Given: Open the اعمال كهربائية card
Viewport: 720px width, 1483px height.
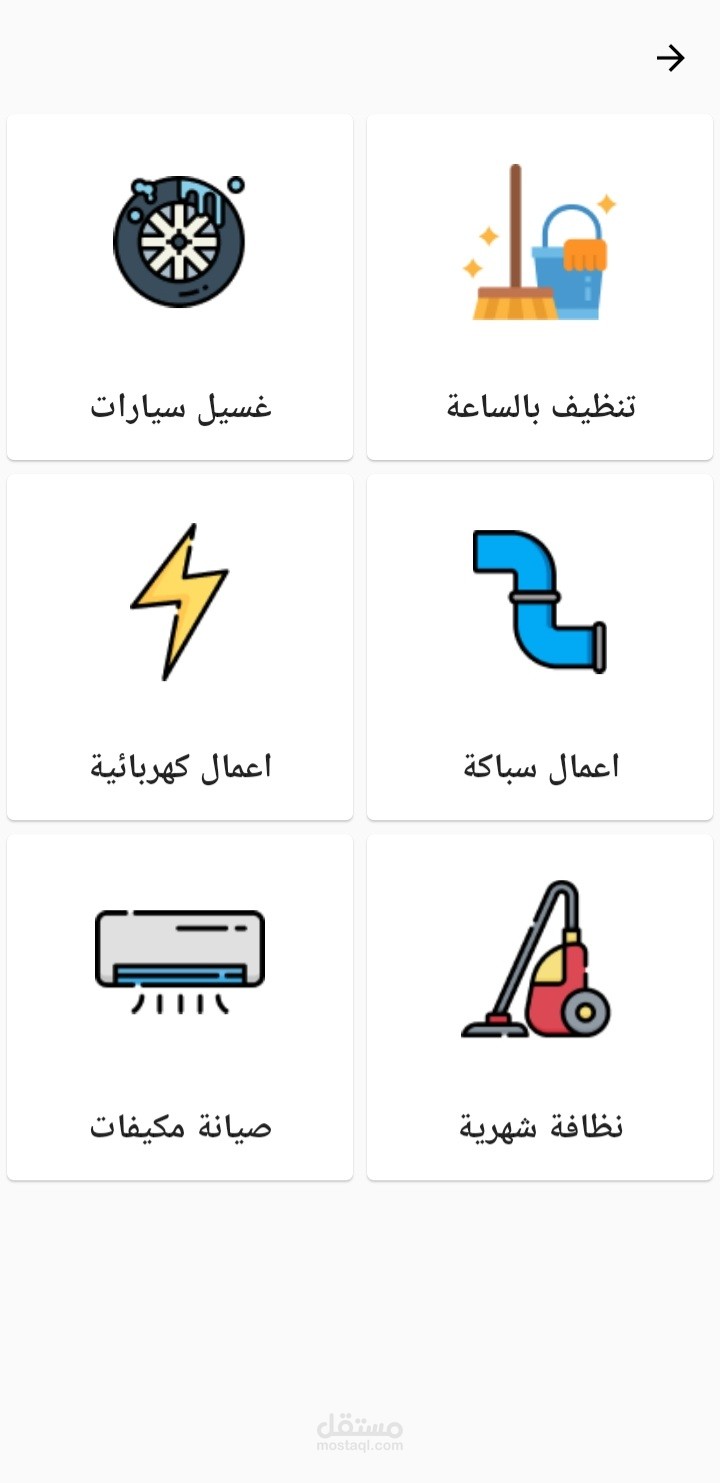Looking at the screenshot, I should 180,648.
